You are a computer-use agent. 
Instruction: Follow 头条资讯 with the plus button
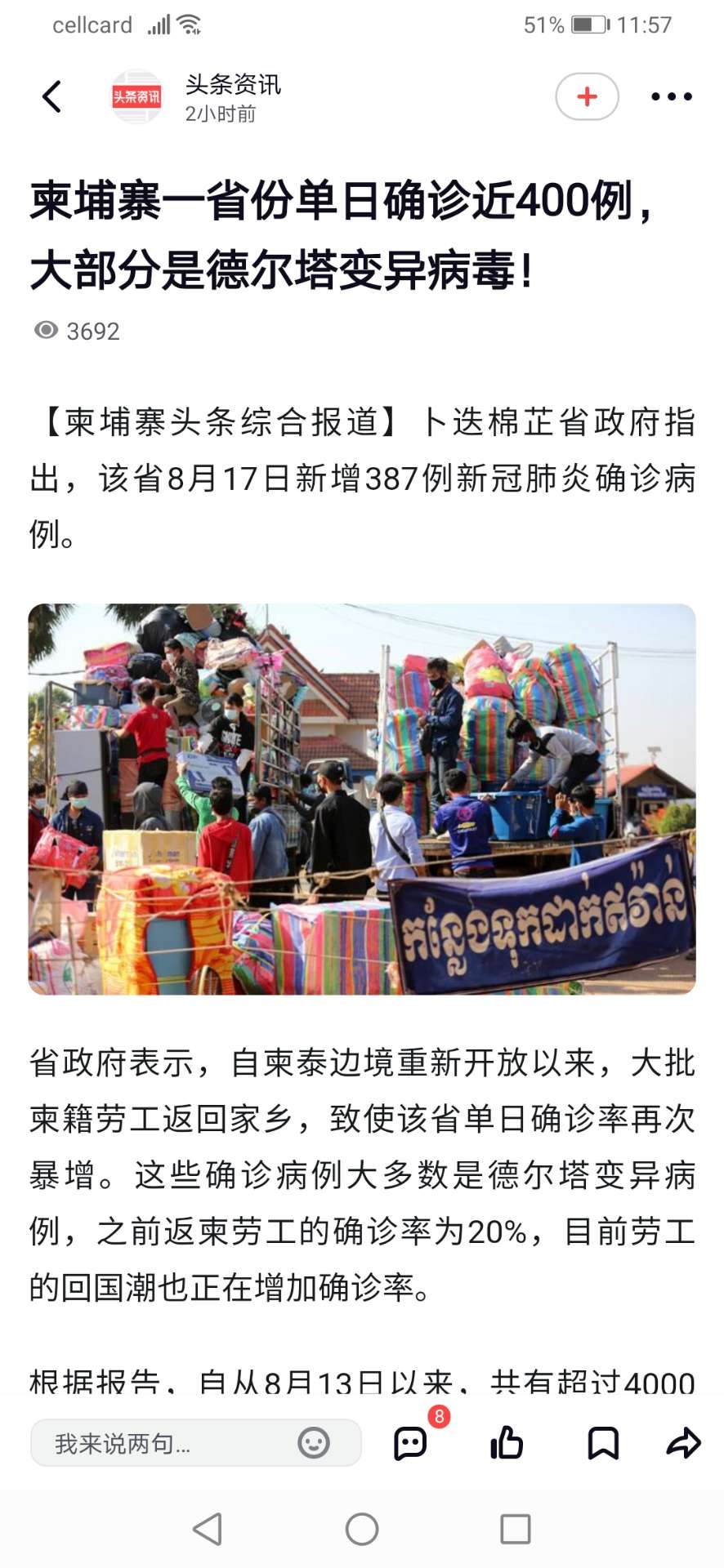587,96
